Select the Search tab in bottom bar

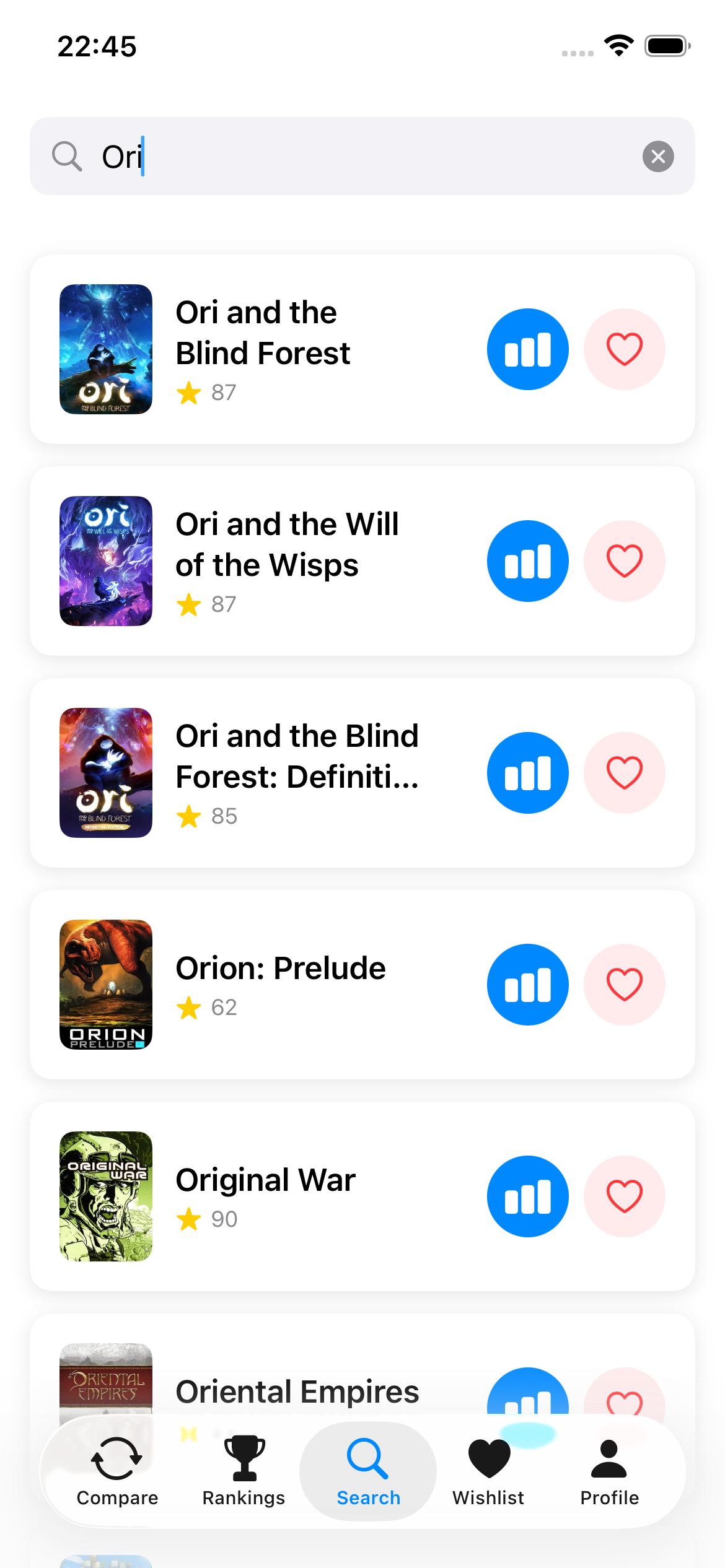(367, 1474)
